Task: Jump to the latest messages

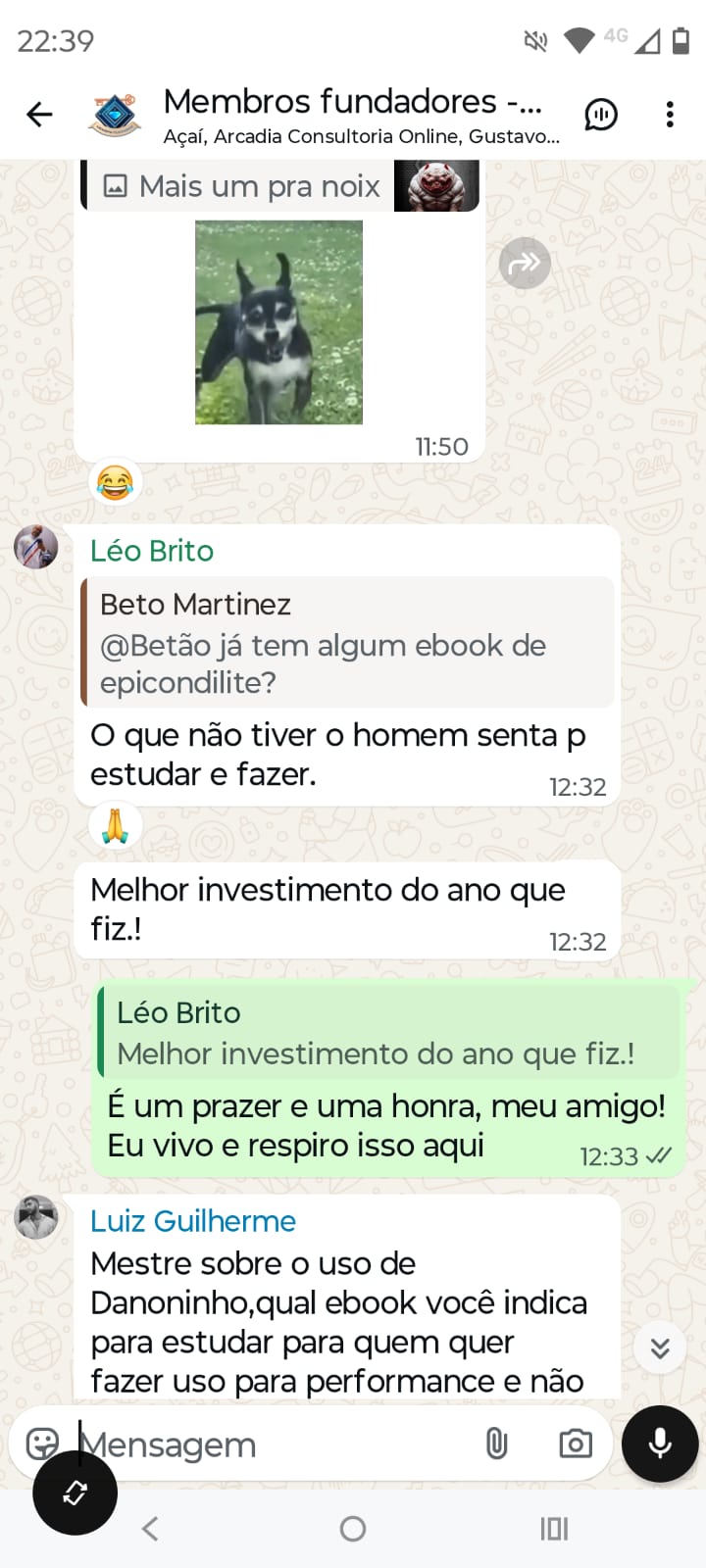Action: pos(660,1348)
